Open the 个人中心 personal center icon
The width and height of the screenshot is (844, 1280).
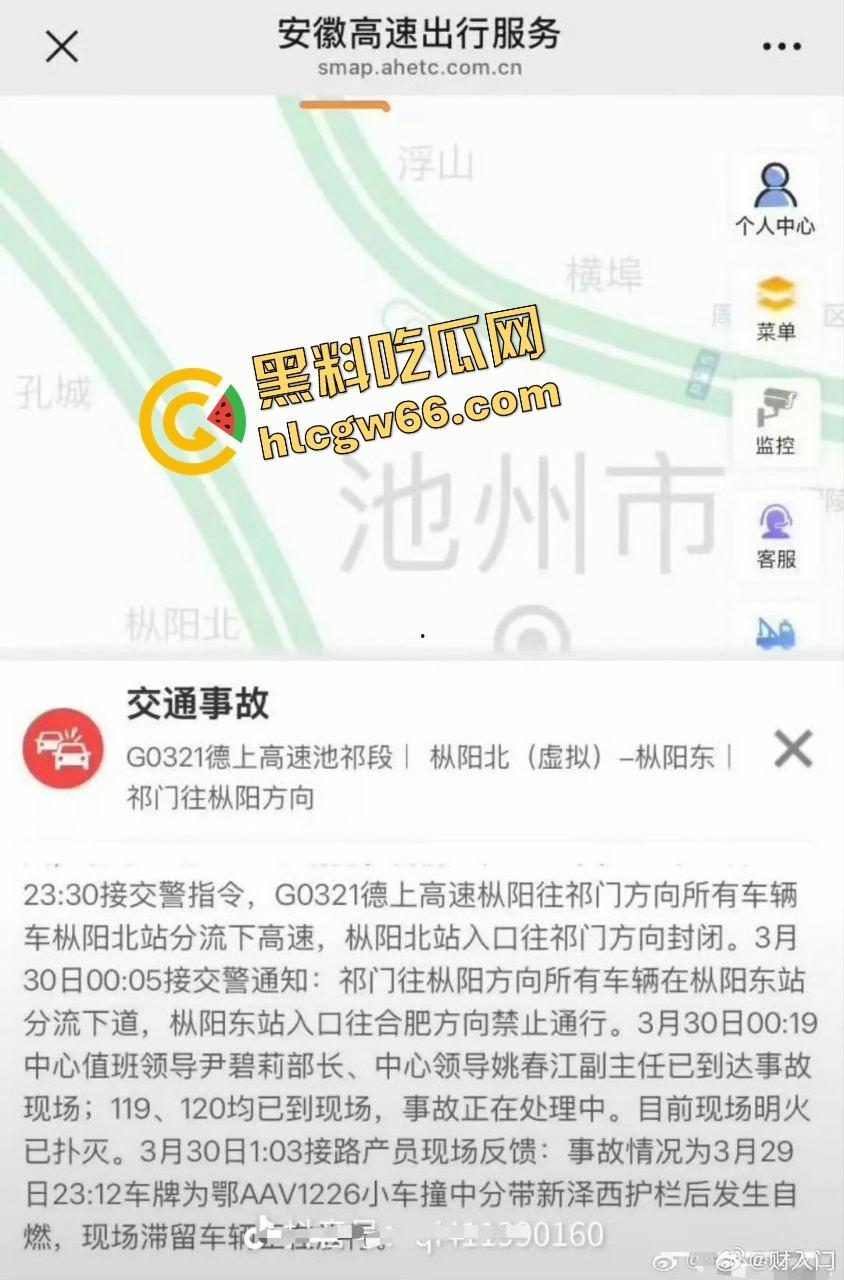773,195
